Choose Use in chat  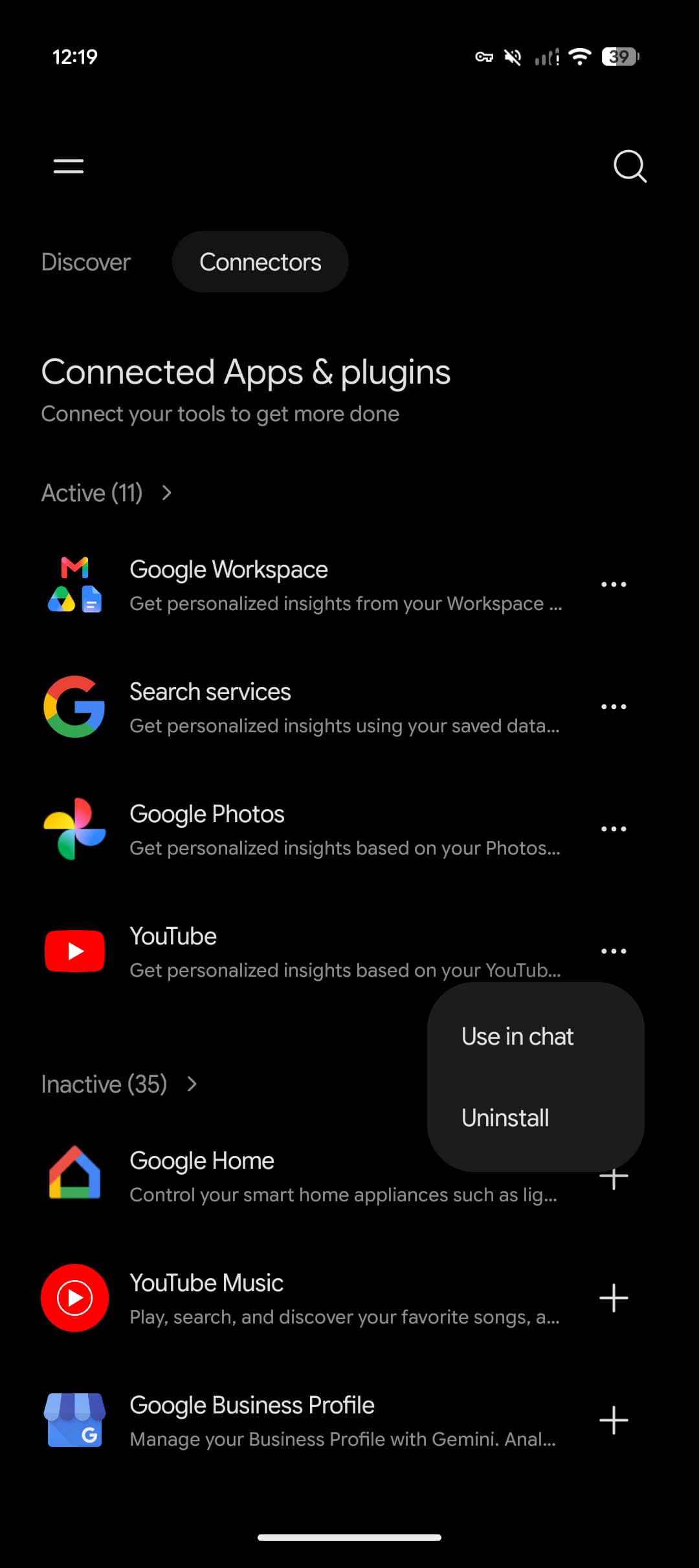pos(518,1036)
